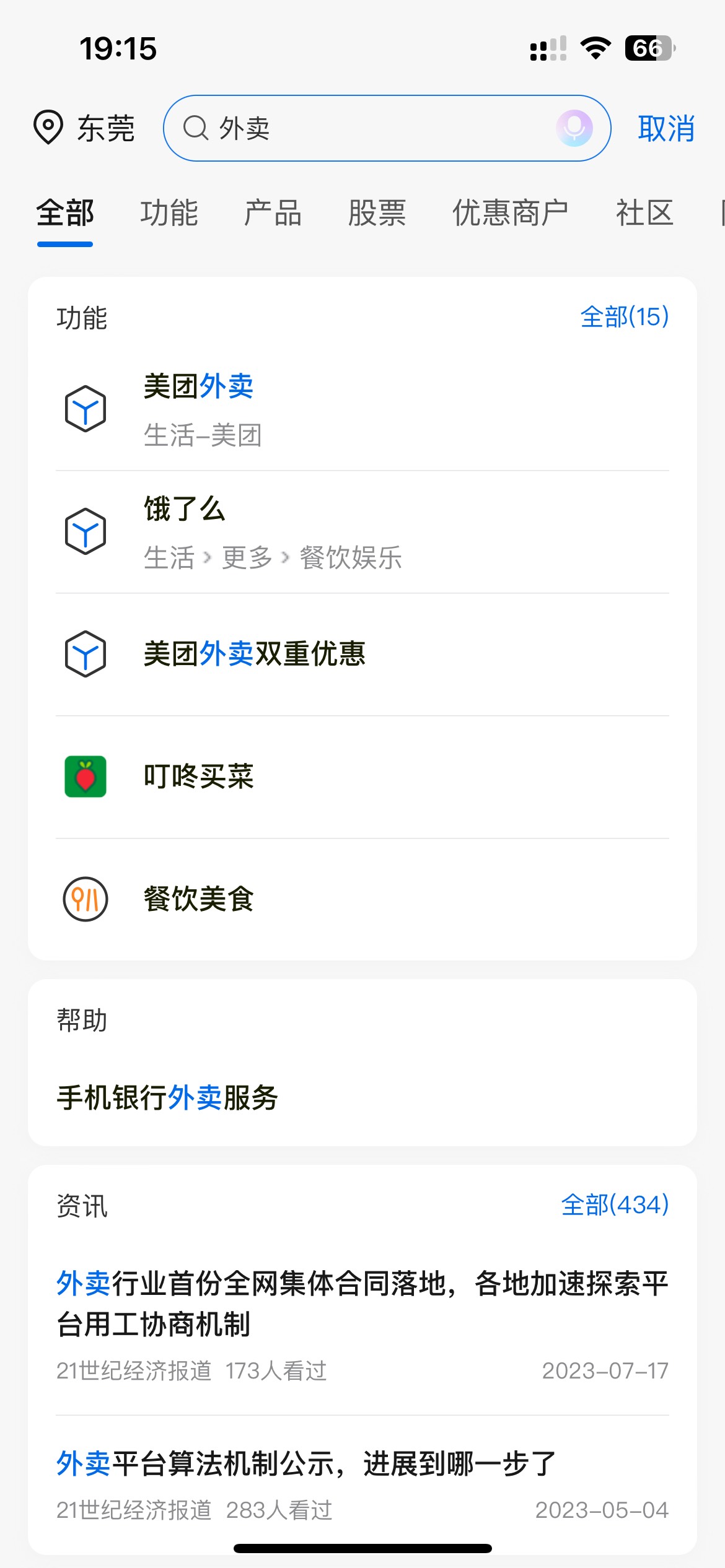
Task: Change city location 东莞
Action: (85, 128)
